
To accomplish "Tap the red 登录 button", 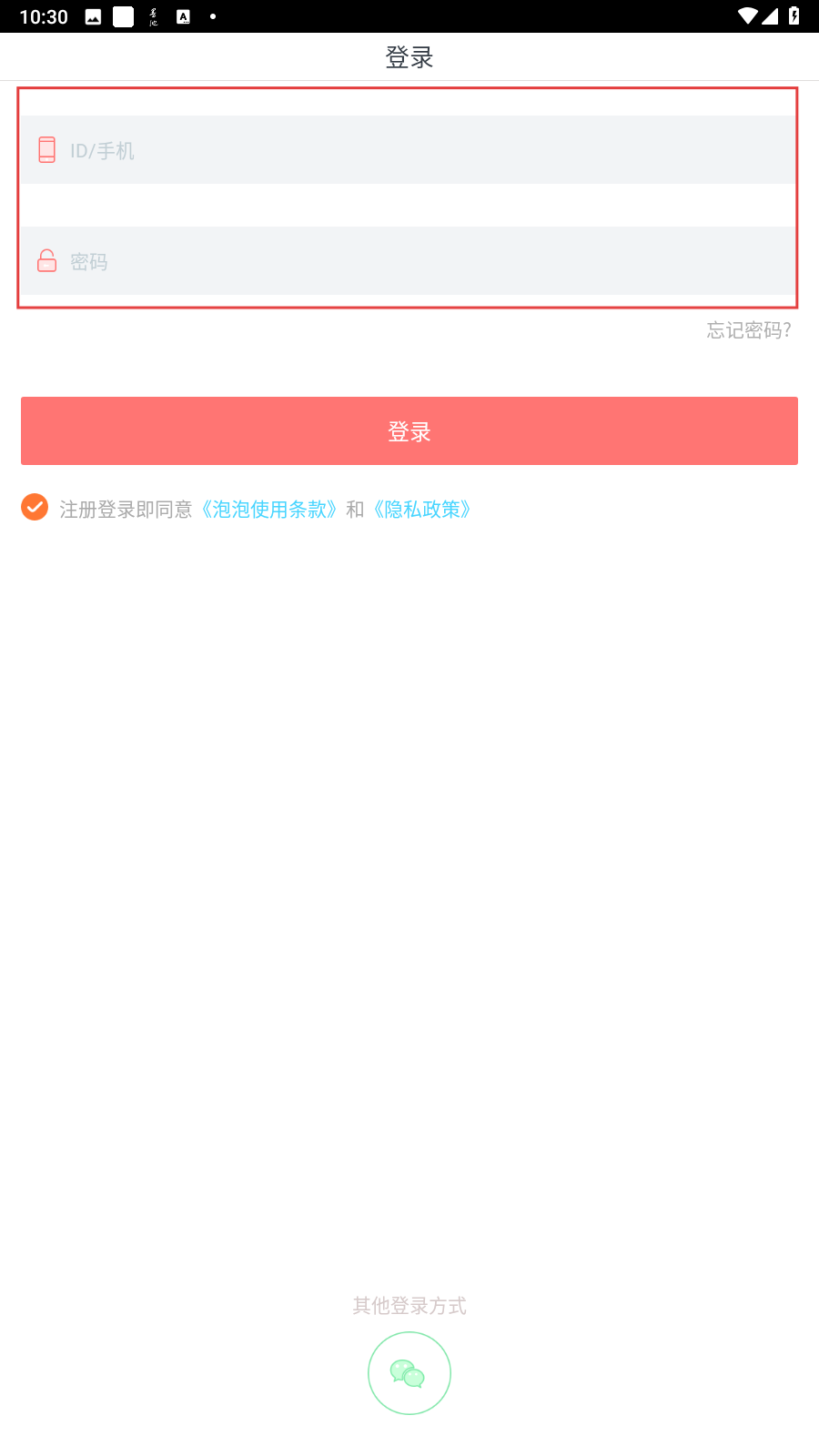I will pyautogui.click(x=409, y=431).
